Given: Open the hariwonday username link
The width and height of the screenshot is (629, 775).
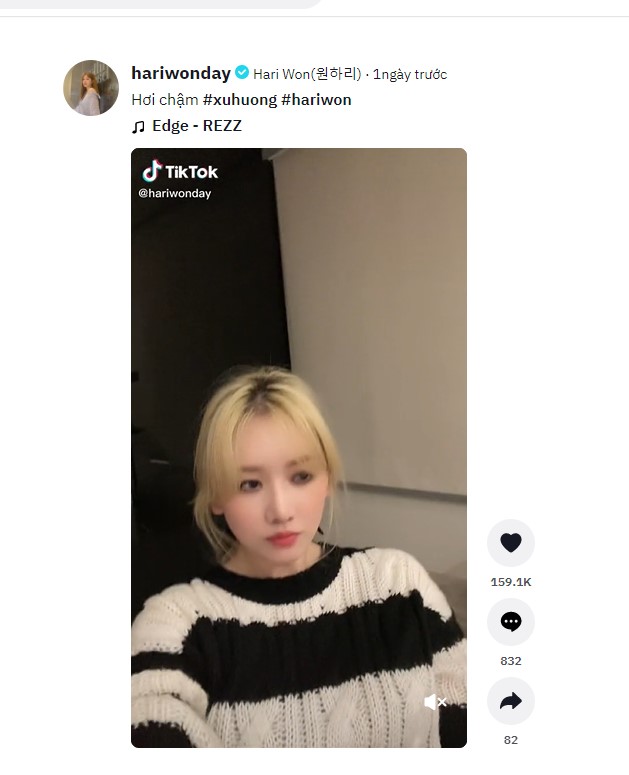Looking at the screenshot, I should pos(181,73).
